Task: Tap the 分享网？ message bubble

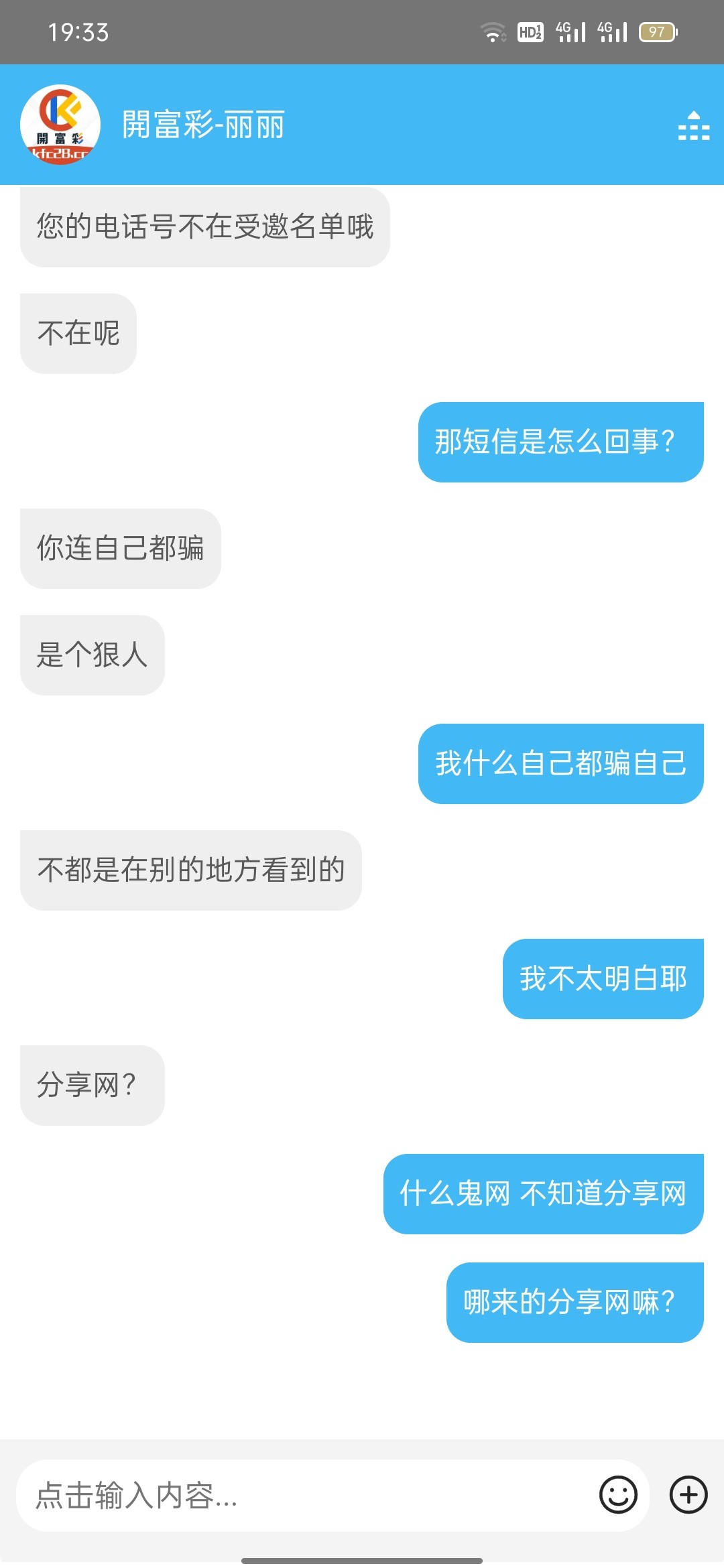Action: tap(92, 1086)
